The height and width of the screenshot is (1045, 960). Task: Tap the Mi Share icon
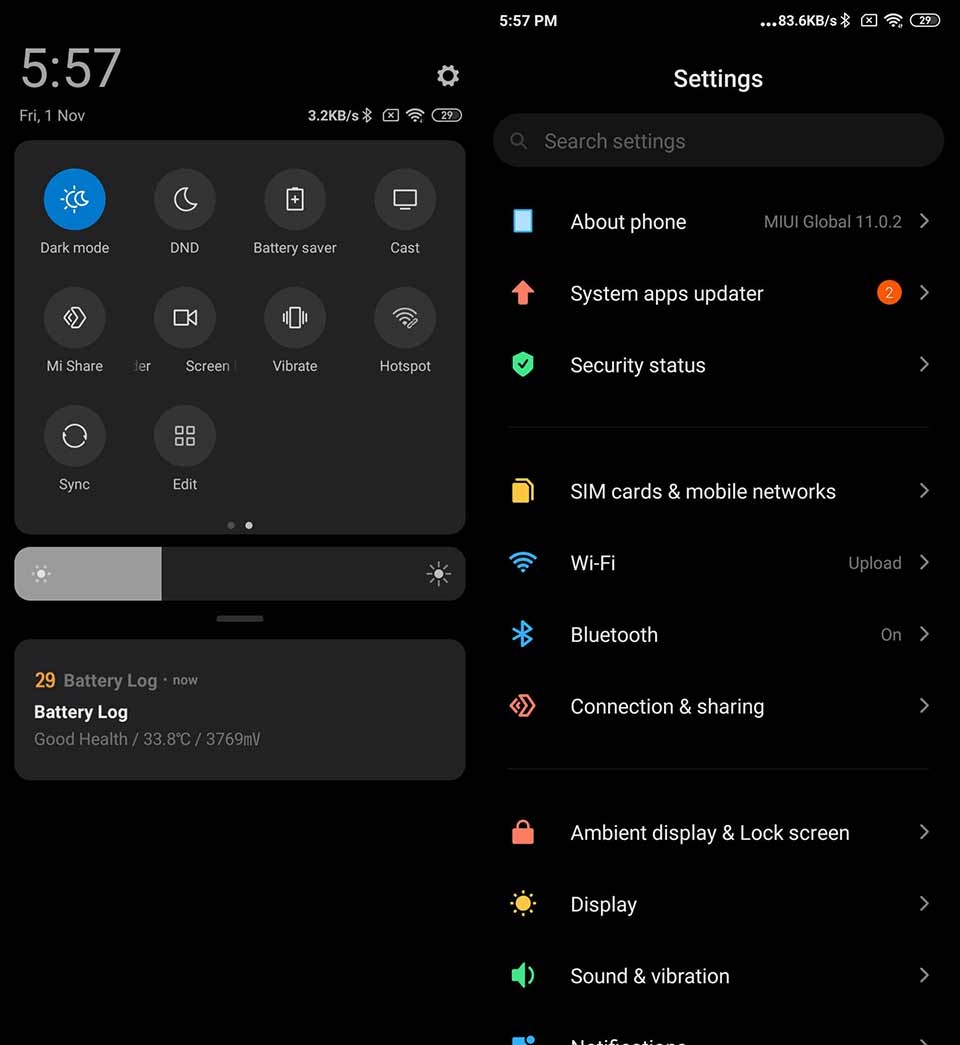click(x=75, y=317)
